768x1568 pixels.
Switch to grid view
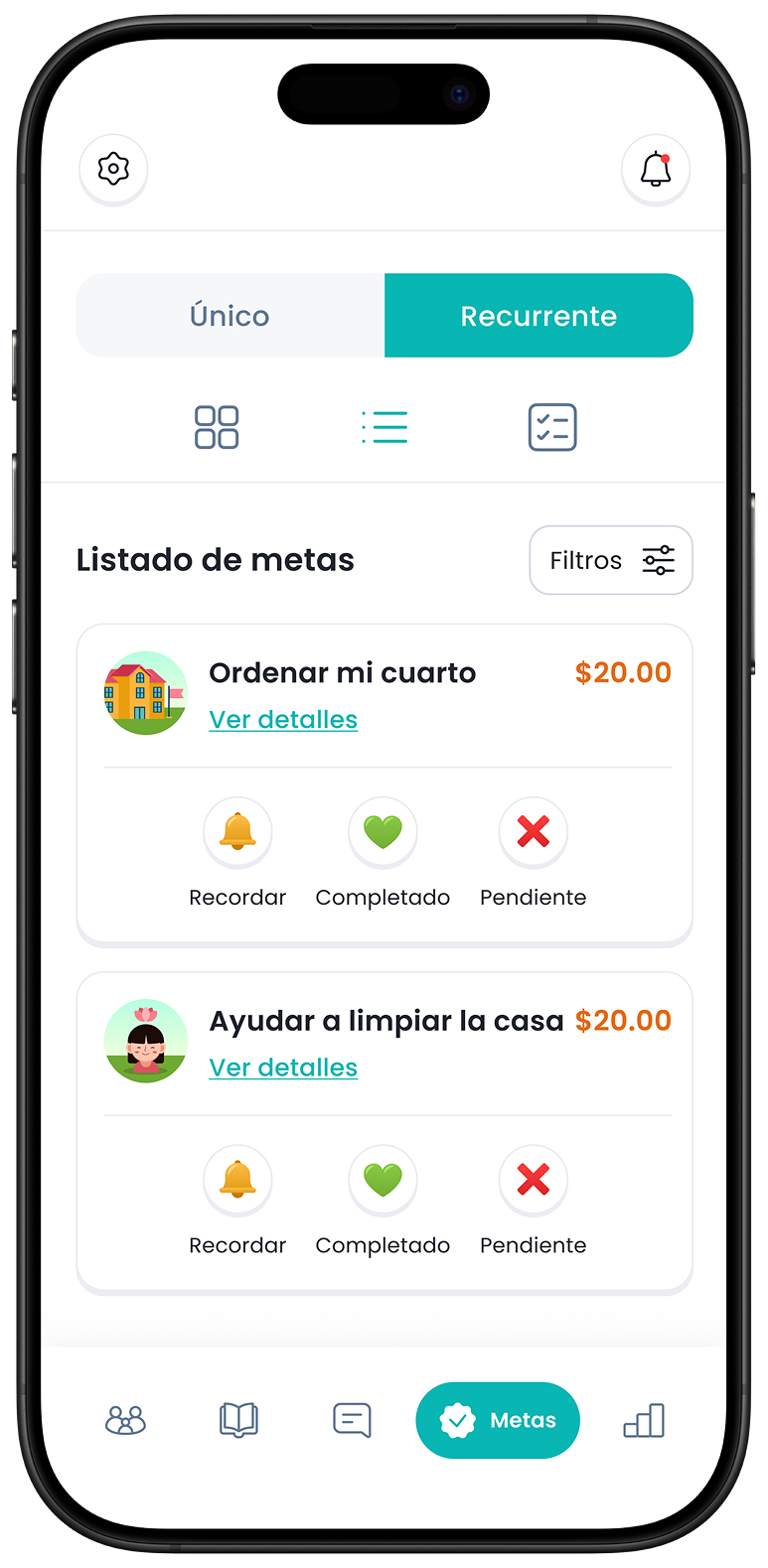point(217,427)
